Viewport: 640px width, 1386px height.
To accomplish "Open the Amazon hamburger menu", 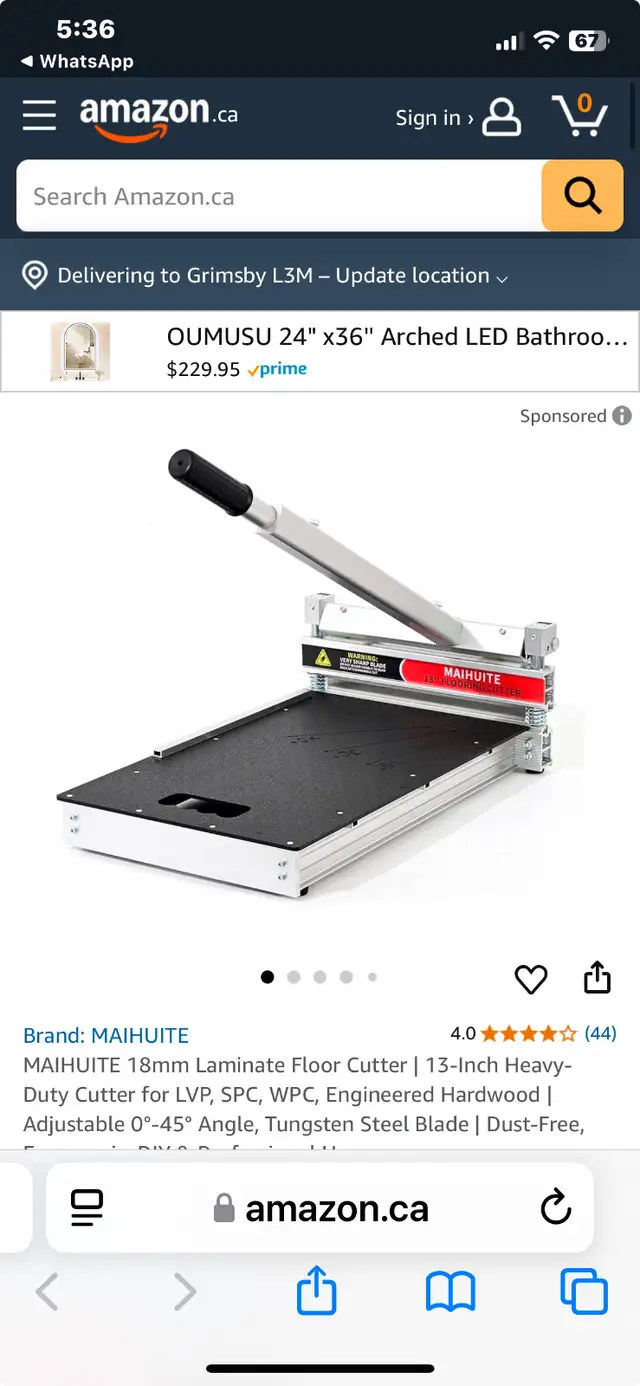I will (39, 117).
